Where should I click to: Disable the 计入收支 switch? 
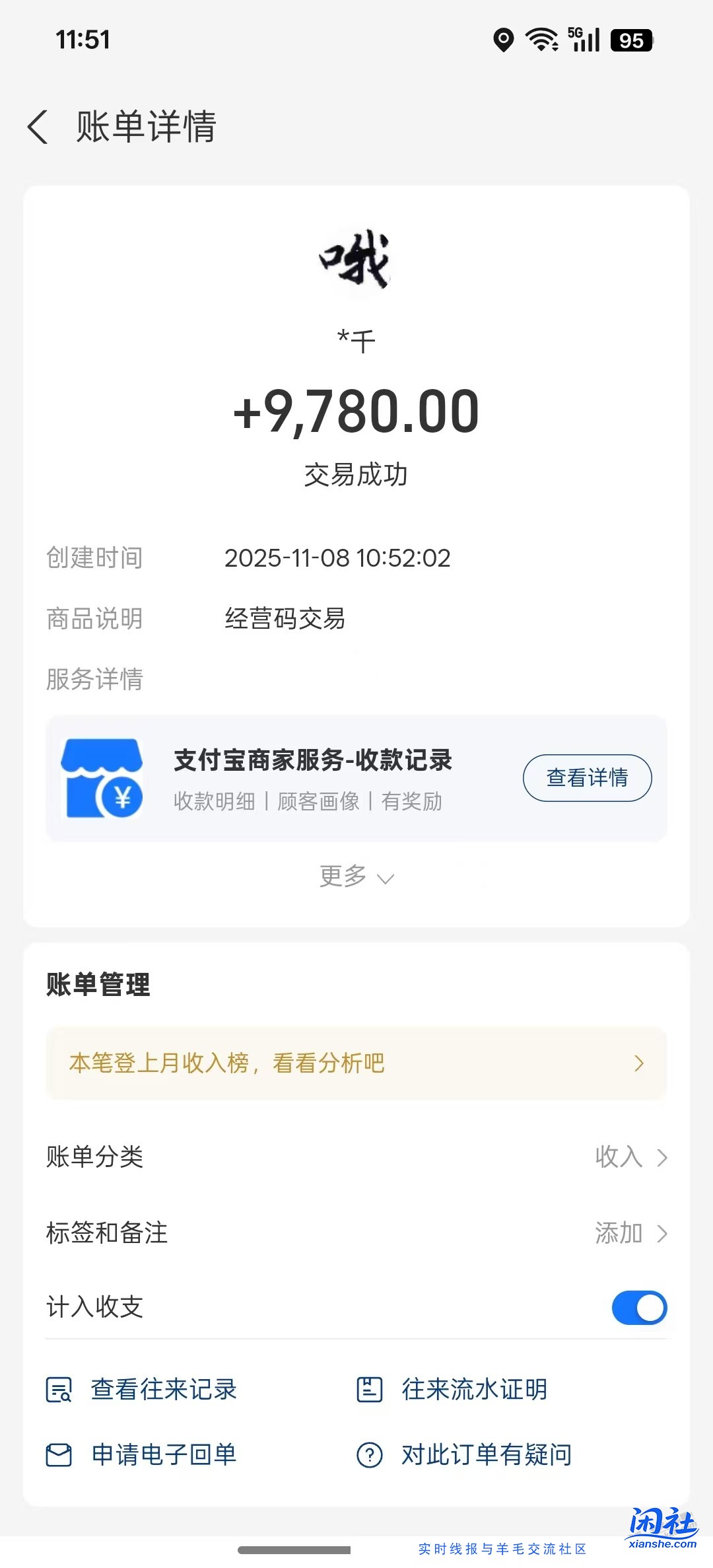click(638, 1308)
